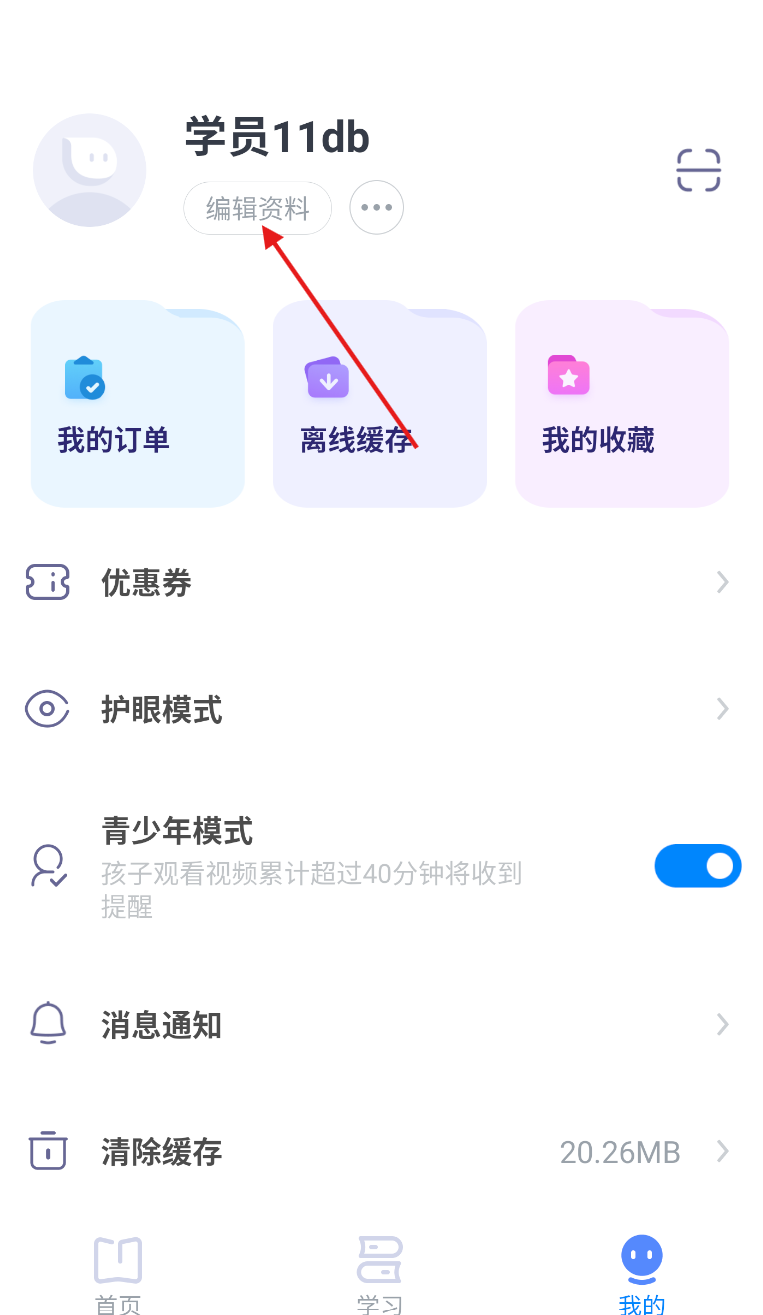Open 护眼模式 settings
This screenshot has height=1315, width=763.
pos(381,710)
